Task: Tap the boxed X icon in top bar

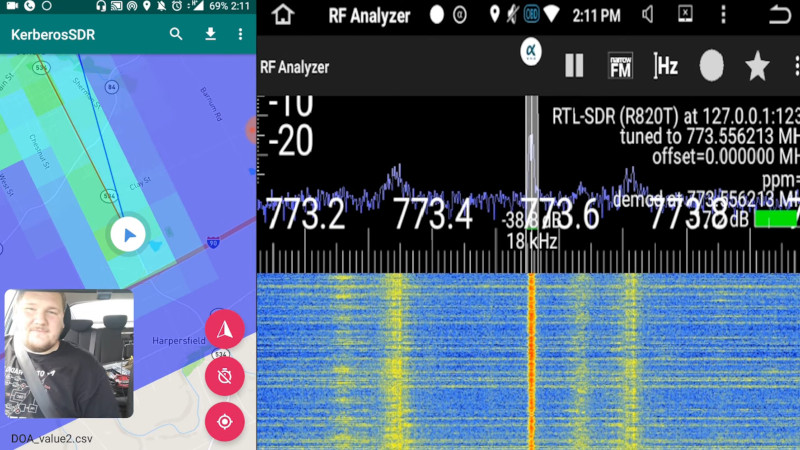Action: click(x=685, y=15)
